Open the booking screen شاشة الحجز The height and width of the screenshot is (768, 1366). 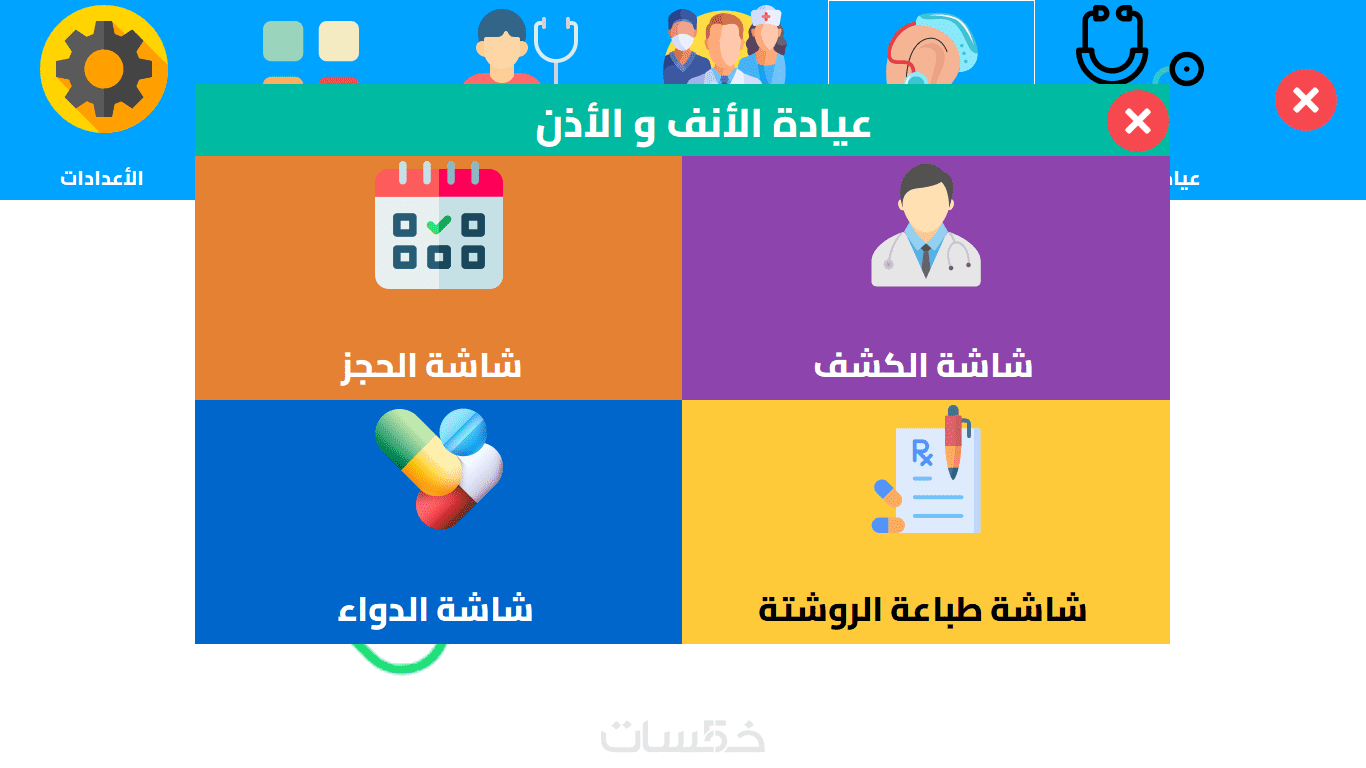click(x=438, y=278)
